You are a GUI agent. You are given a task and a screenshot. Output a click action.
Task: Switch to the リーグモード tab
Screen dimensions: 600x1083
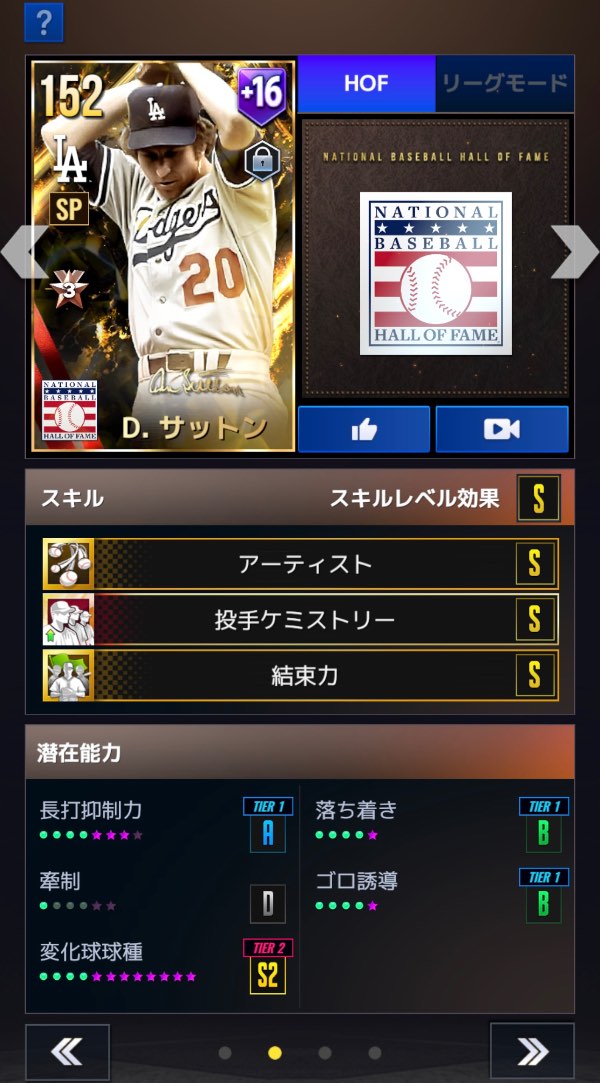tap(505, 83)
